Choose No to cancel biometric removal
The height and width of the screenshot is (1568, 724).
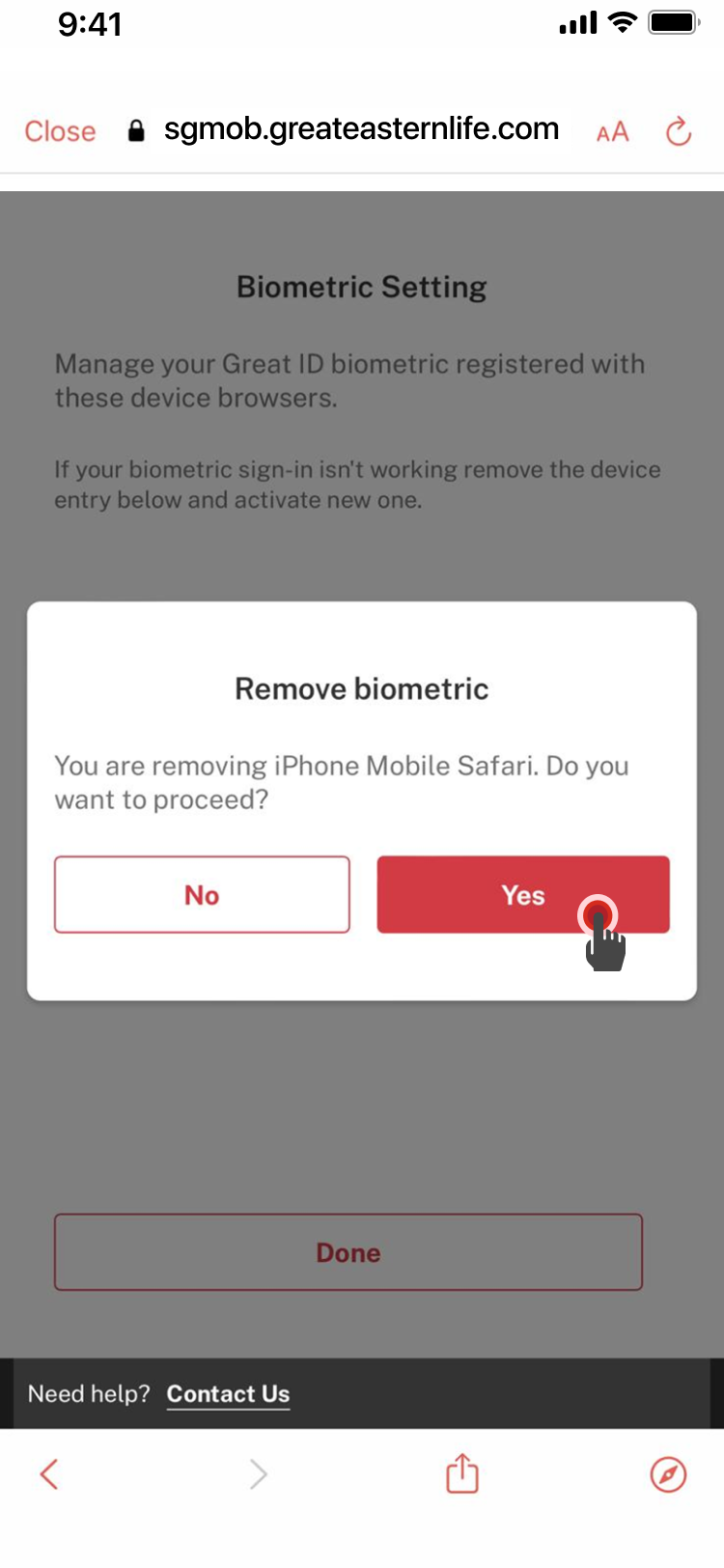pyautogui.click(x=202, y=894)
